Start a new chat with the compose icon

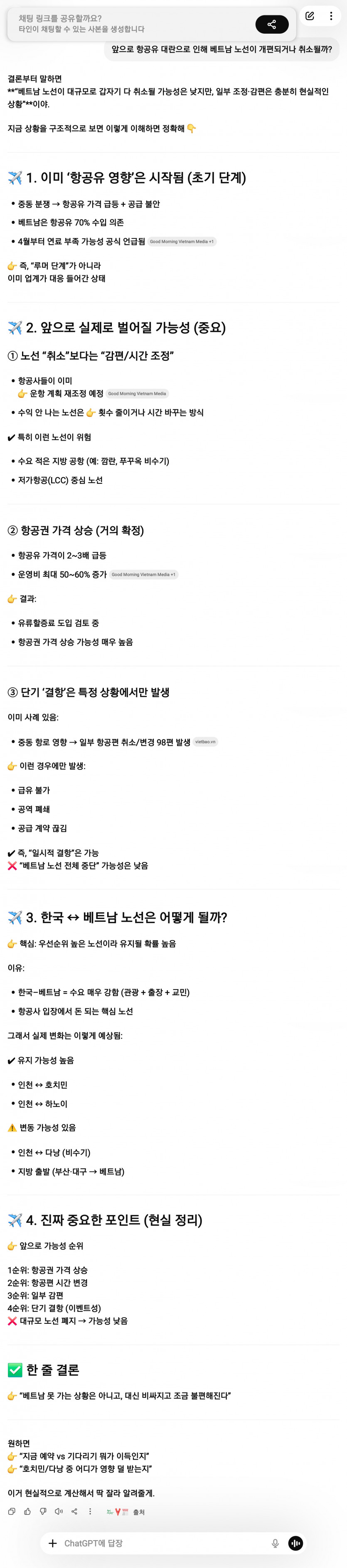[310, 17]
